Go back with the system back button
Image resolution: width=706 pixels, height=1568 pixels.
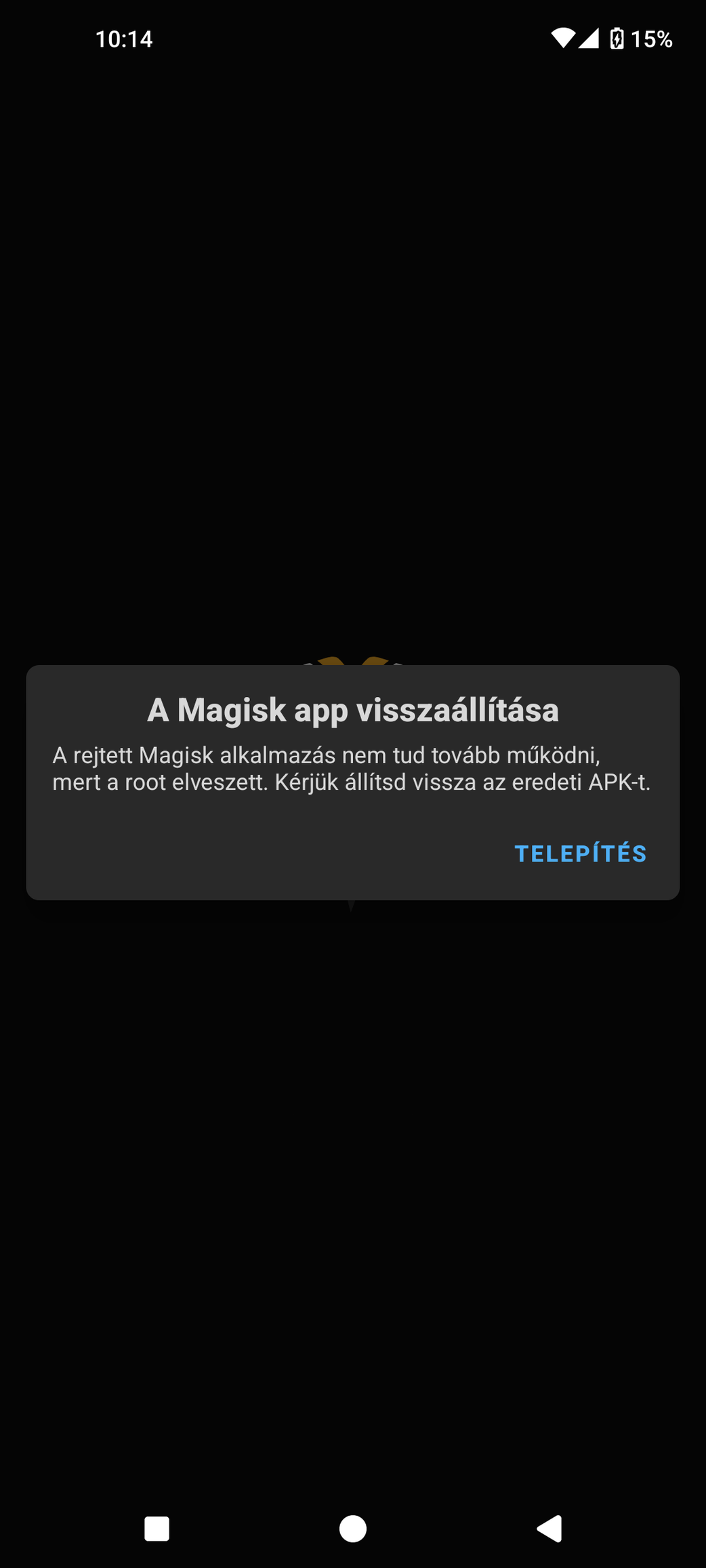(x=549, y=1528)
